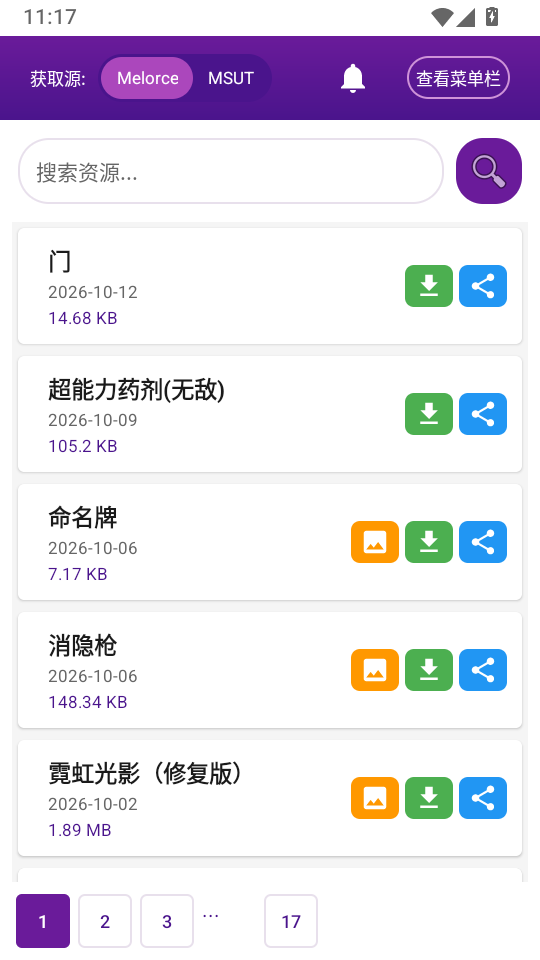Viewport: 540px width, 960px height.
Task: Share 超能力药剂(无敌)
Action: [x=483, y=414]
